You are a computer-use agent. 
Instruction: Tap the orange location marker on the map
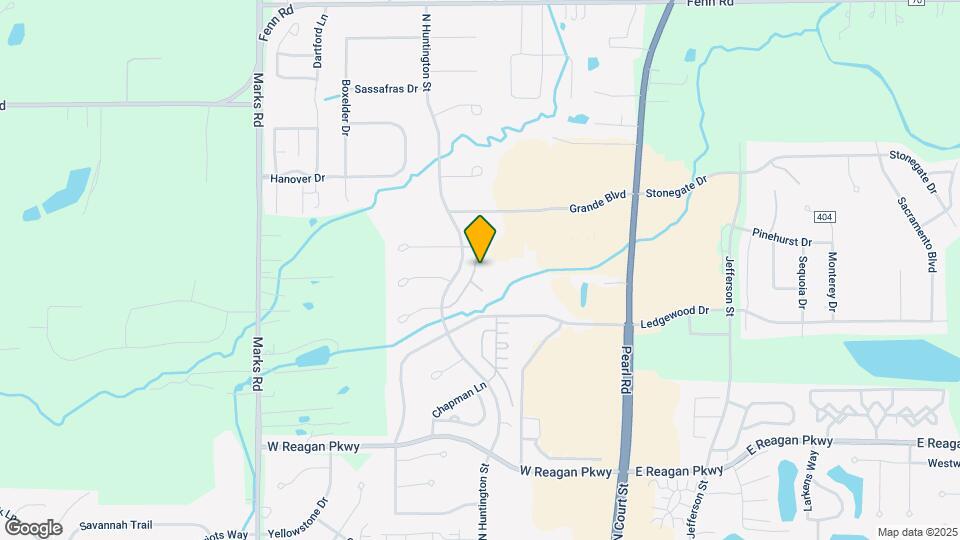click(x=480, y=238)
